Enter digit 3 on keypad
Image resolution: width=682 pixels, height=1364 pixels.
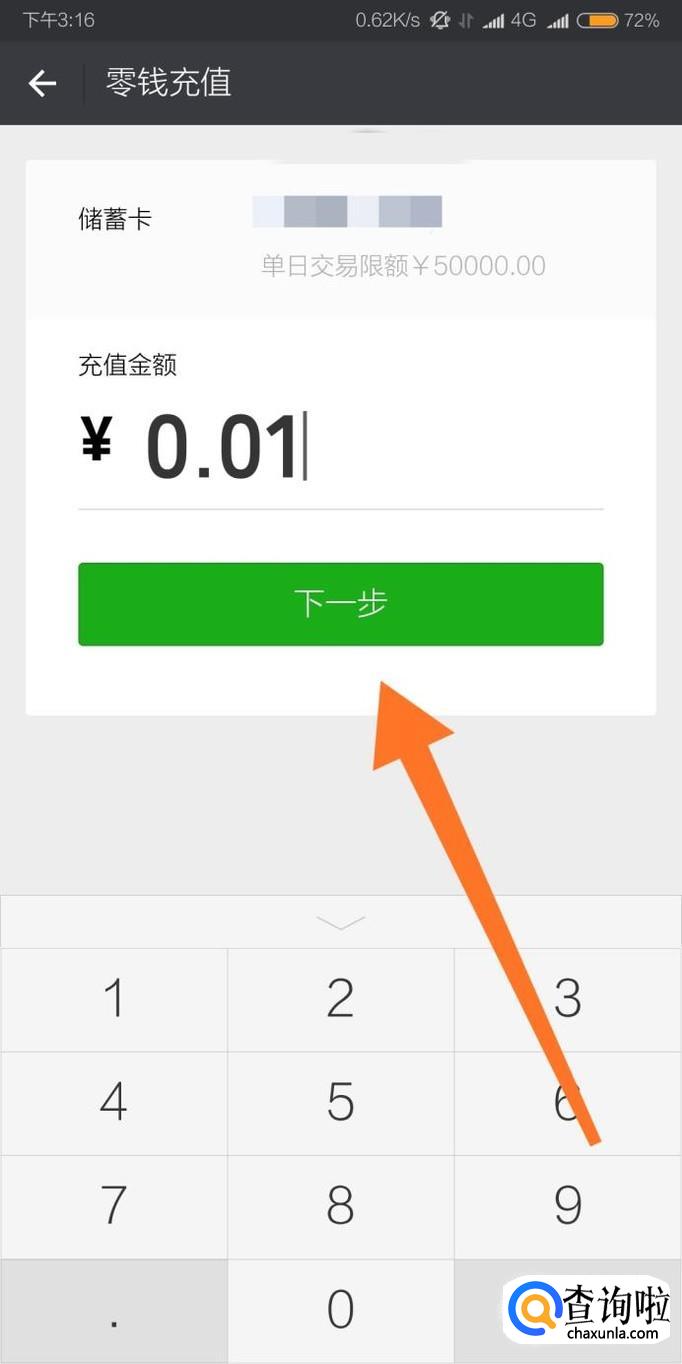[567, 999]
